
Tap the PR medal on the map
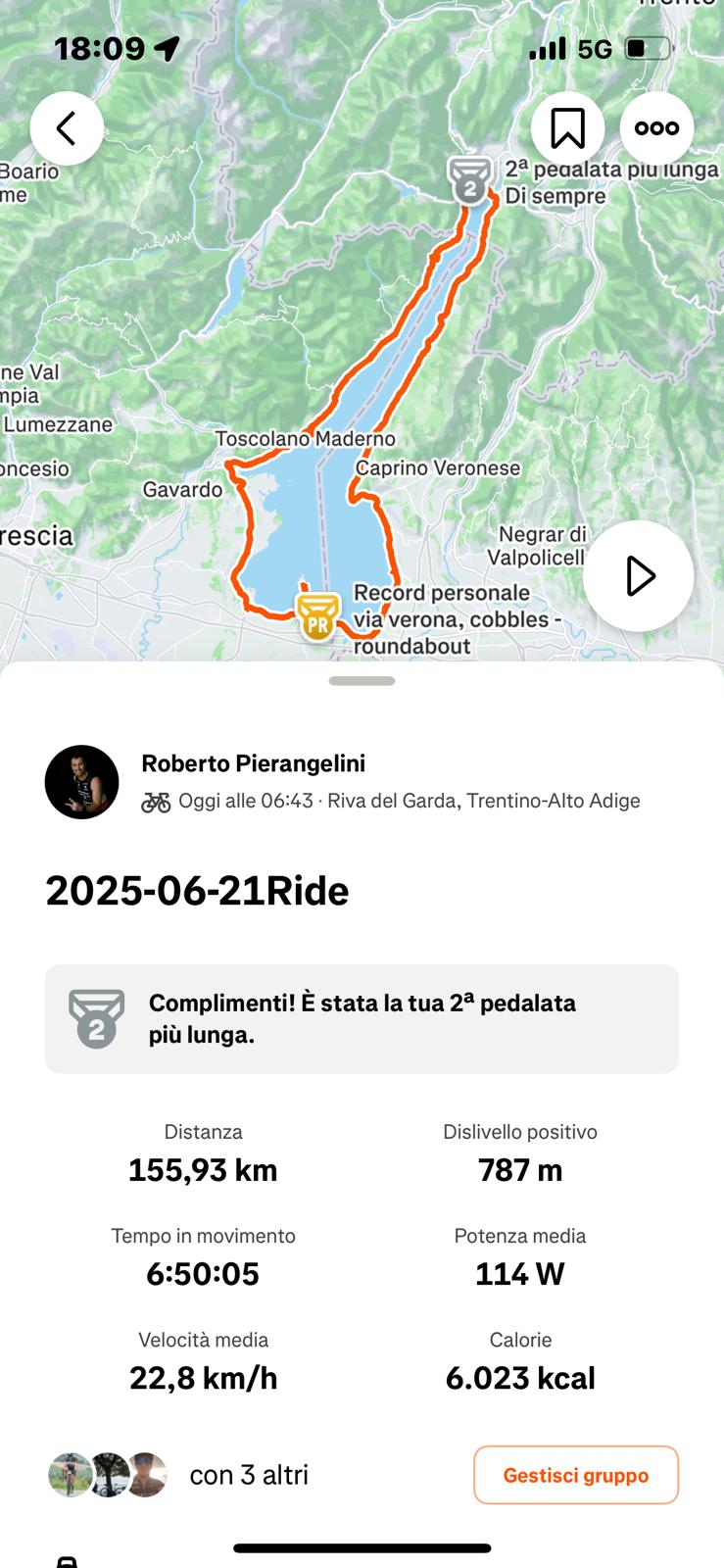[x=317, y=616]
